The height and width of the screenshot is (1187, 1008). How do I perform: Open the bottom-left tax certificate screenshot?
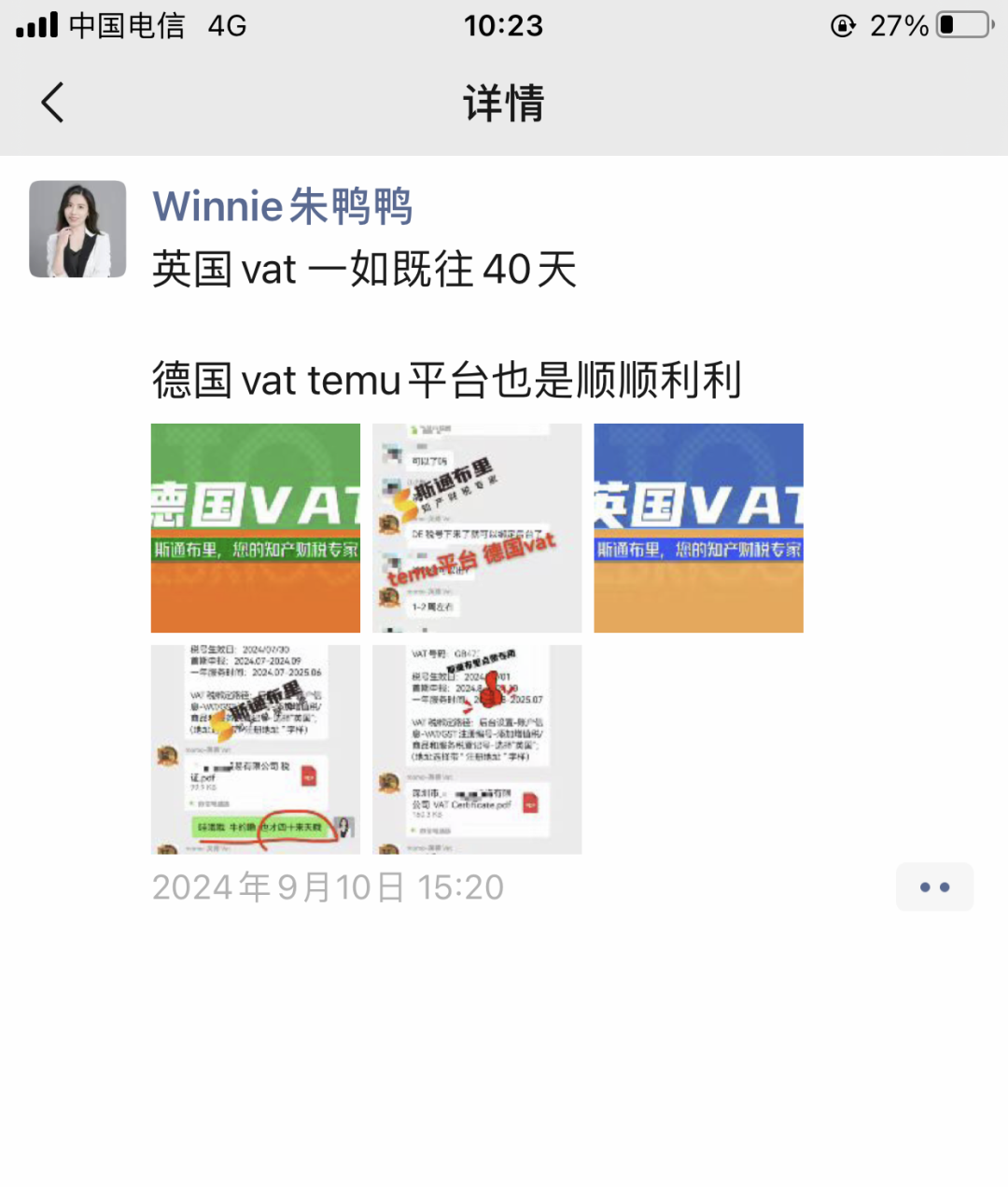coord(254,748)
